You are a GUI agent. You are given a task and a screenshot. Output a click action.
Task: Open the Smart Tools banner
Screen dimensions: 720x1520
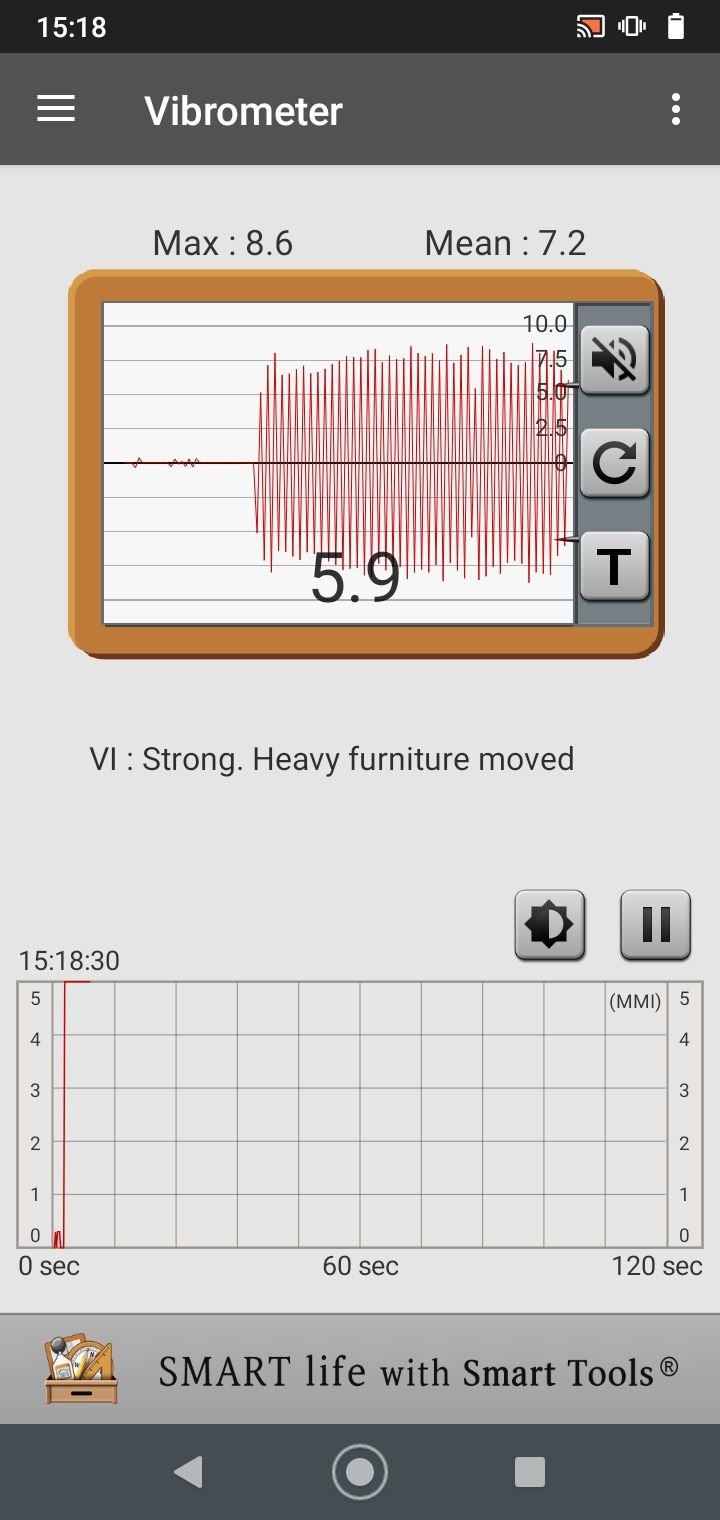coord(360,1370)
